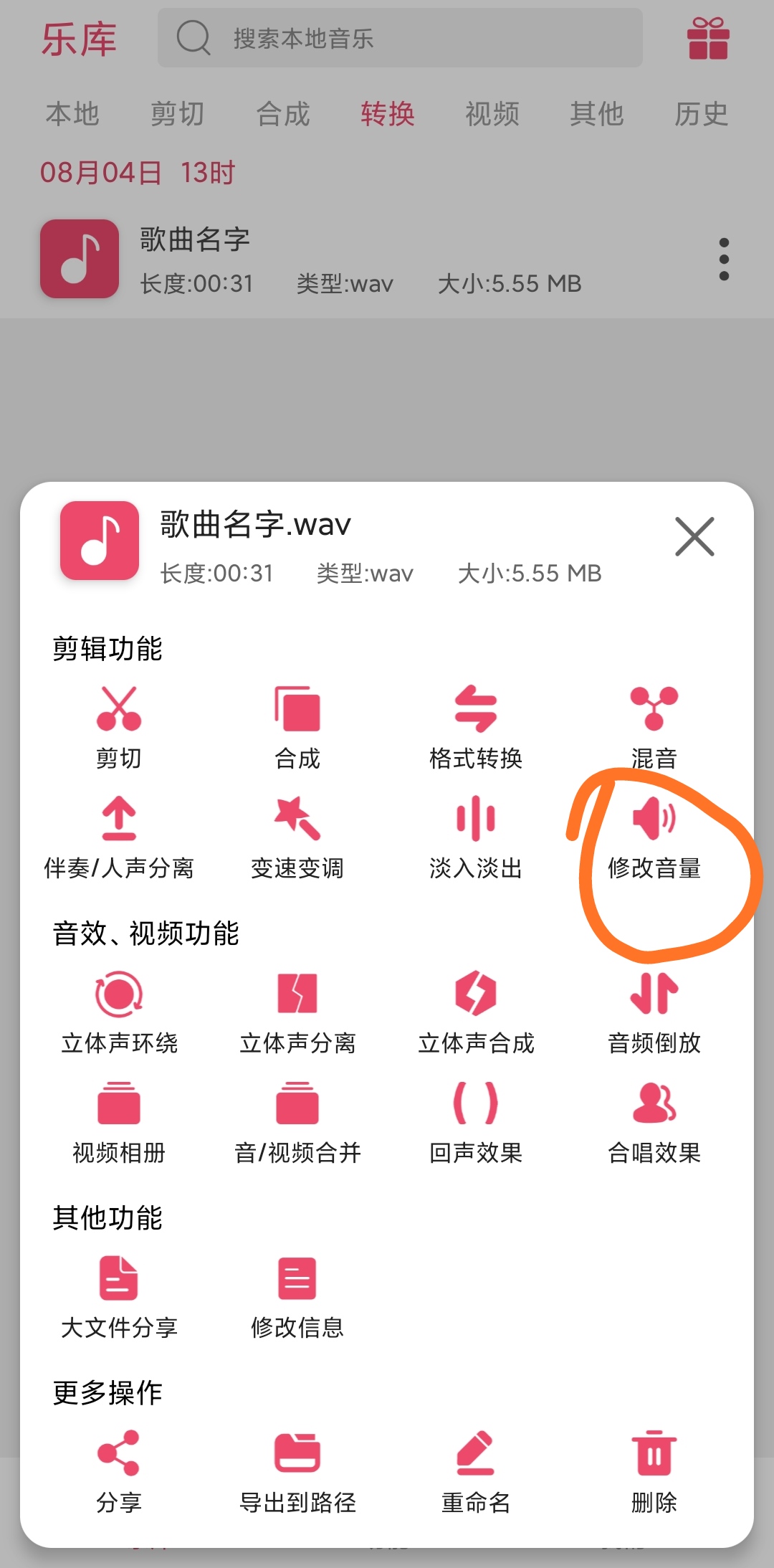Open 立体声分离 stereo split
Image resolution: width=774 pixels, height=1568 pixels.
(297, 1012)
